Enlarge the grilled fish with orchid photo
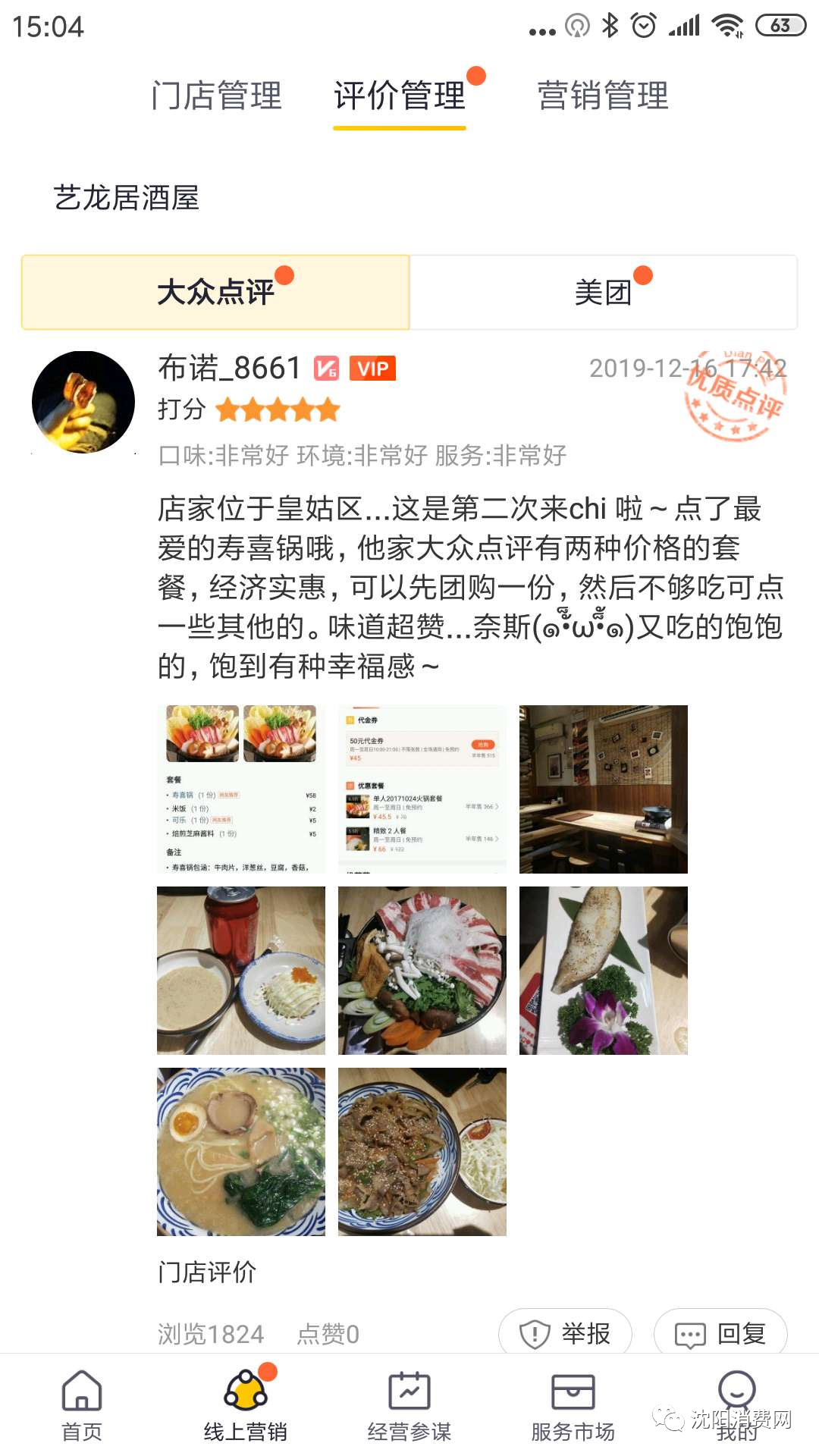Image resolution: width=819 pixels, height=1456 pixels. tap(604, 970)
